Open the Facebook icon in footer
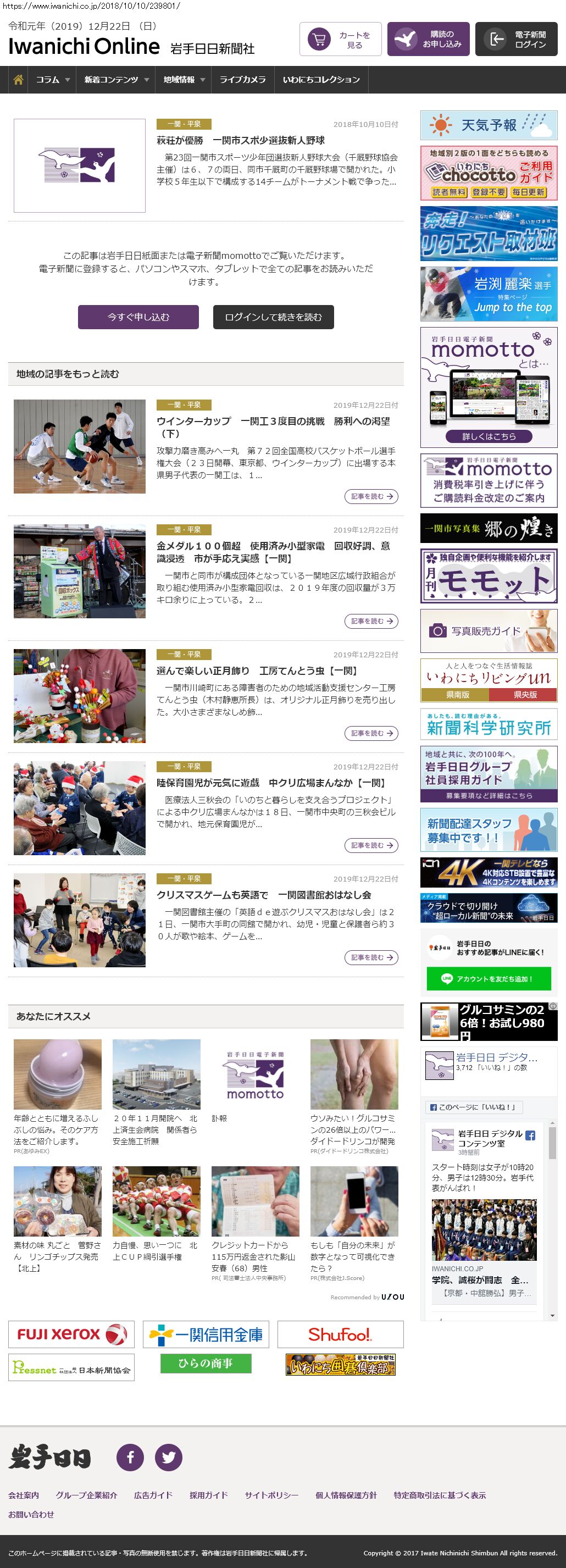The image size is (566, 1568). coord(130,1457)
